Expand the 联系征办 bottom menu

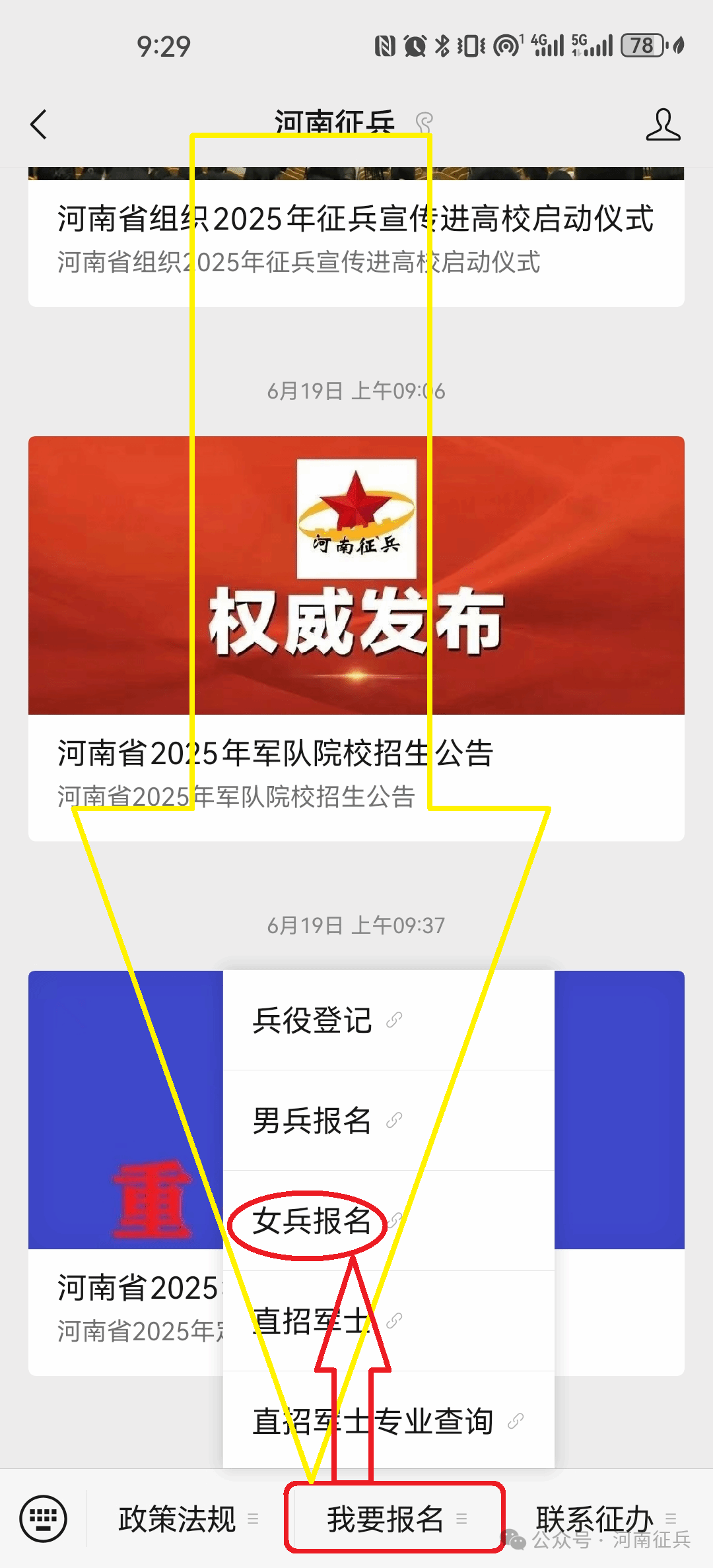[595, 1519]
